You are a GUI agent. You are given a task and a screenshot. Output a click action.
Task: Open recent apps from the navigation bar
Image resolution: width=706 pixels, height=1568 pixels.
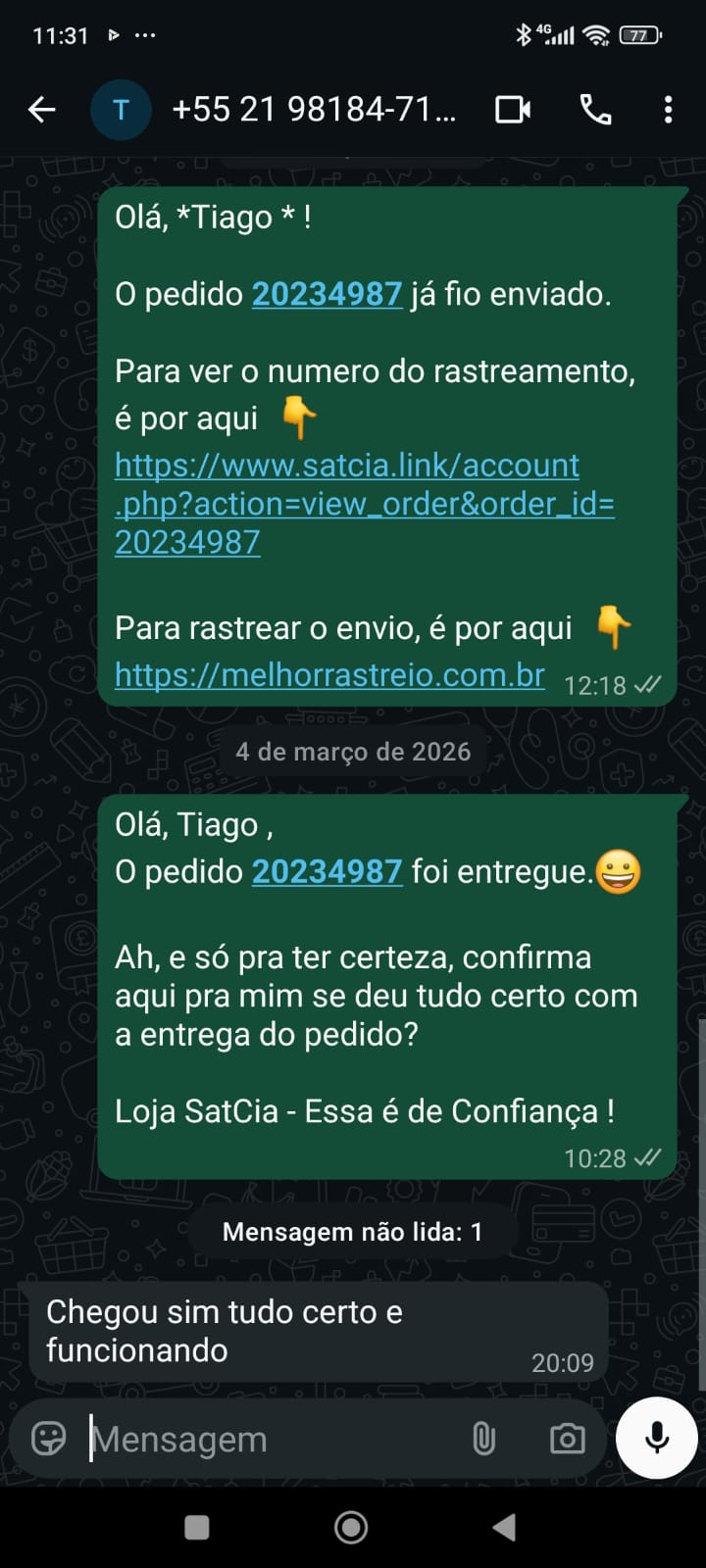click(197, 1527)
